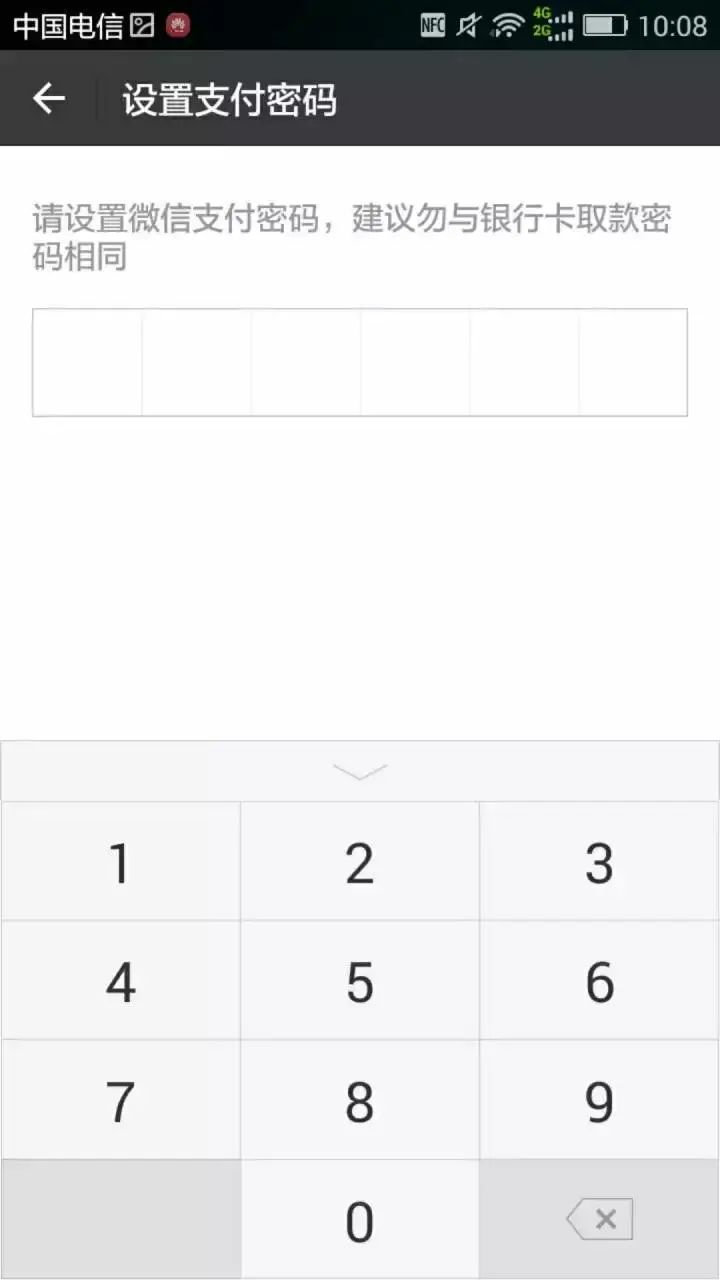The height and width of the screenshot is (1280, 720).
Task: Enter digit 9
Action: pyautogui.click(x=600, y=1100)
